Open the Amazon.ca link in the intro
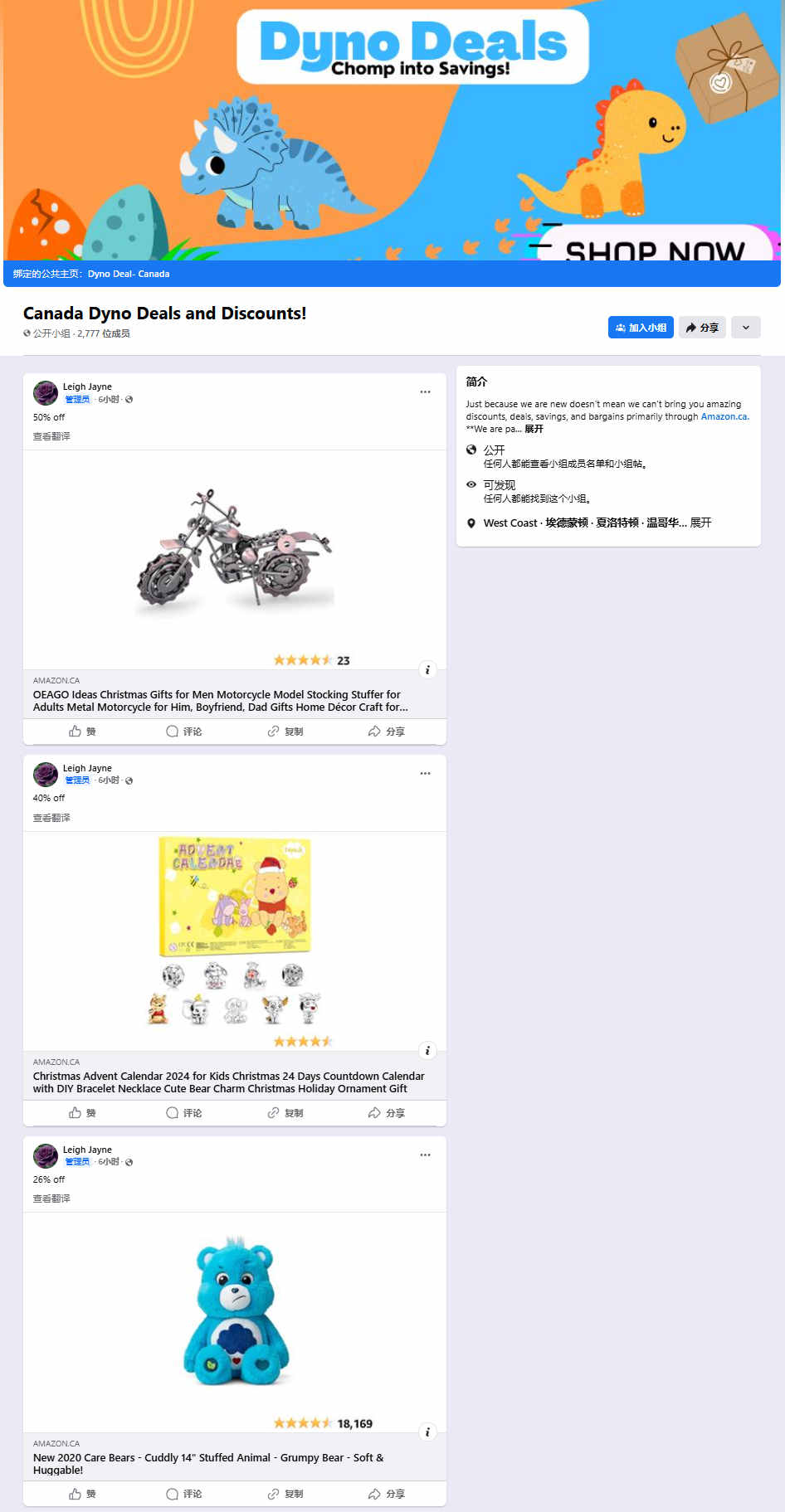 point(724,416)
